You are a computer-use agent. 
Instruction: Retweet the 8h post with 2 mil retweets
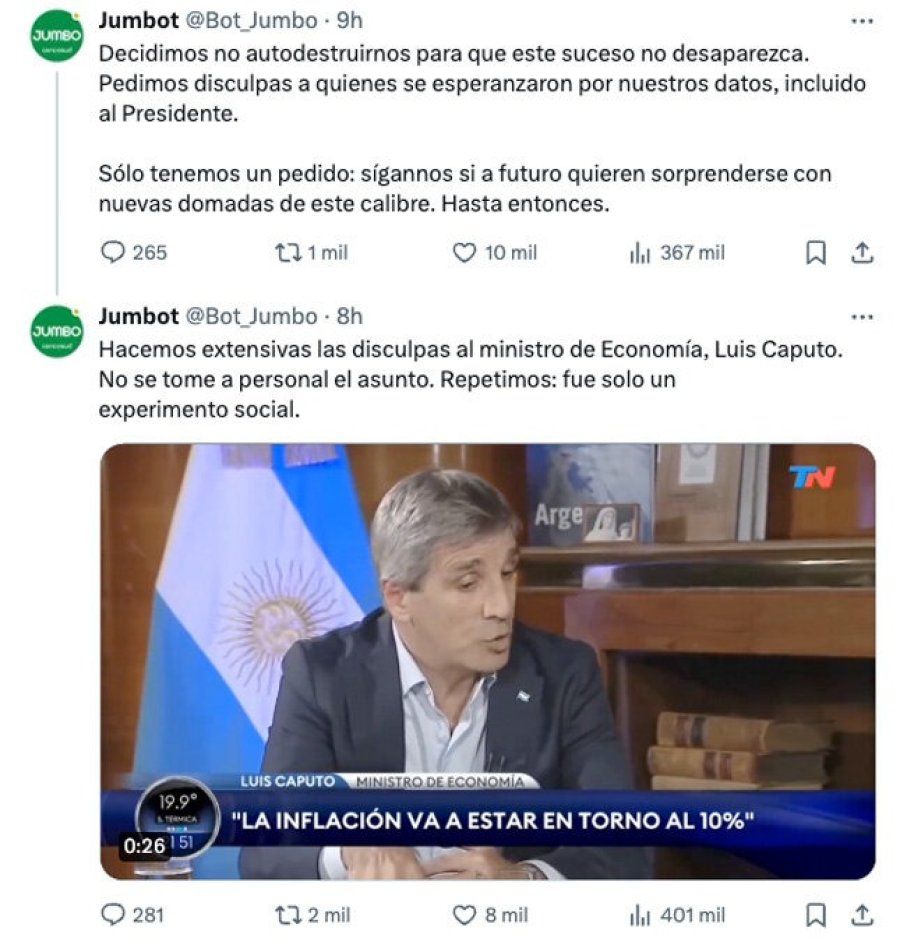click(x=288, y=915)
